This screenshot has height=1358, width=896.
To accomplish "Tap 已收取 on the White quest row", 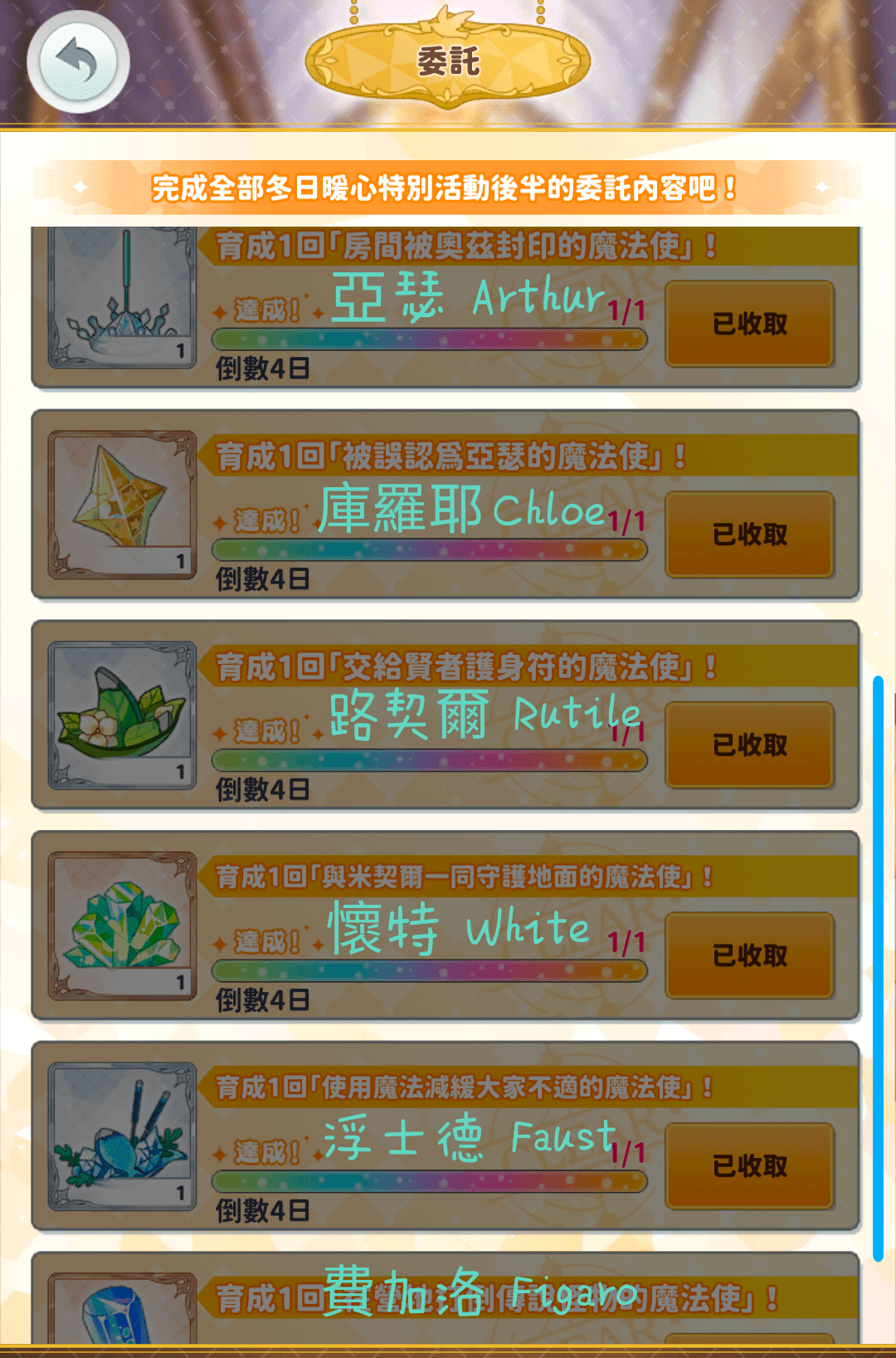I will 748,955.
